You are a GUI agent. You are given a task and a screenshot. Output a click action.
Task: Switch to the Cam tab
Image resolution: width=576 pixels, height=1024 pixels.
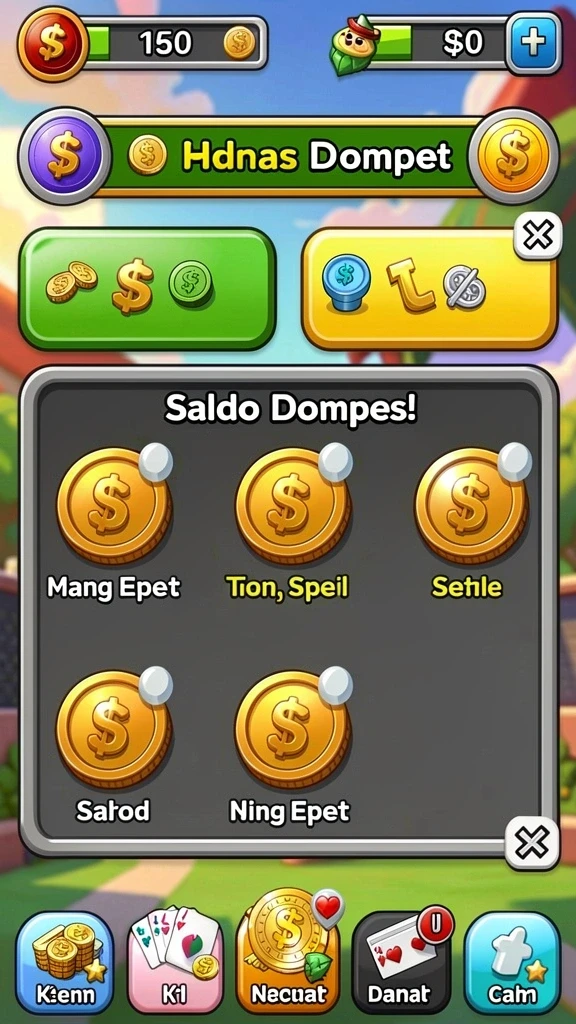click(x=512, y=963)
